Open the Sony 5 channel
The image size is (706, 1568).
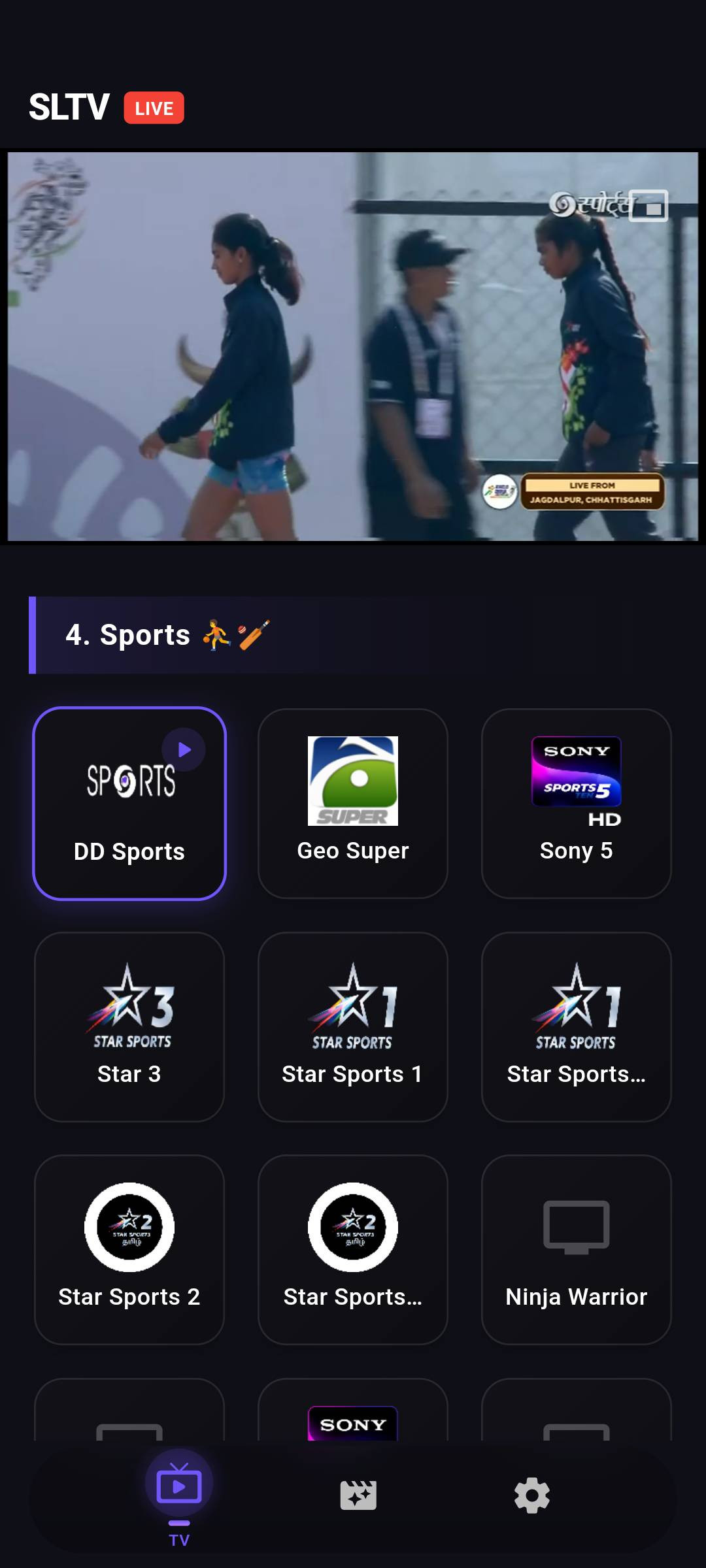[577, 804]
